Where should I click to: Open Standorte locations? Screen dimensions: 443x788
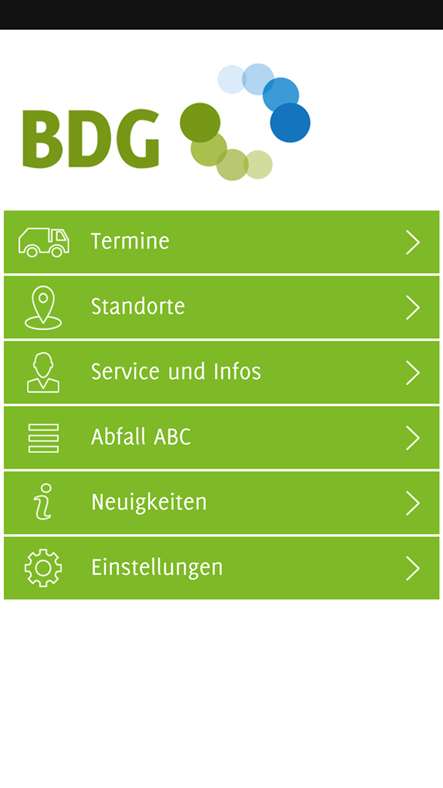[x=222, y=307]
